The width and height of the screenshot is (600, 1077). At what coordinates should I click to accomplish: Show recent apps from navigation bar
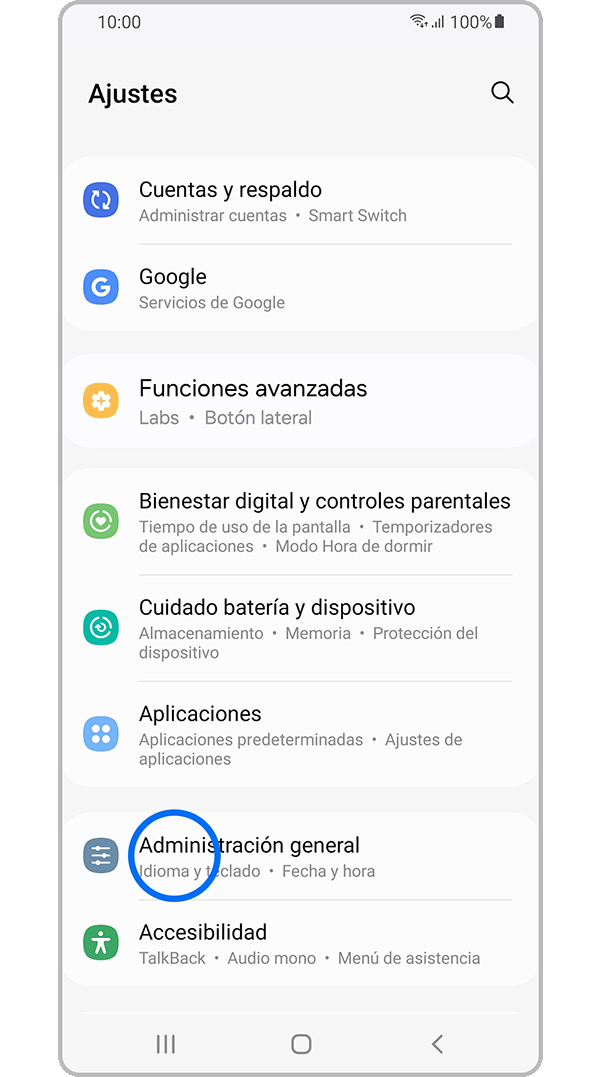click(x=166, y=1044)
